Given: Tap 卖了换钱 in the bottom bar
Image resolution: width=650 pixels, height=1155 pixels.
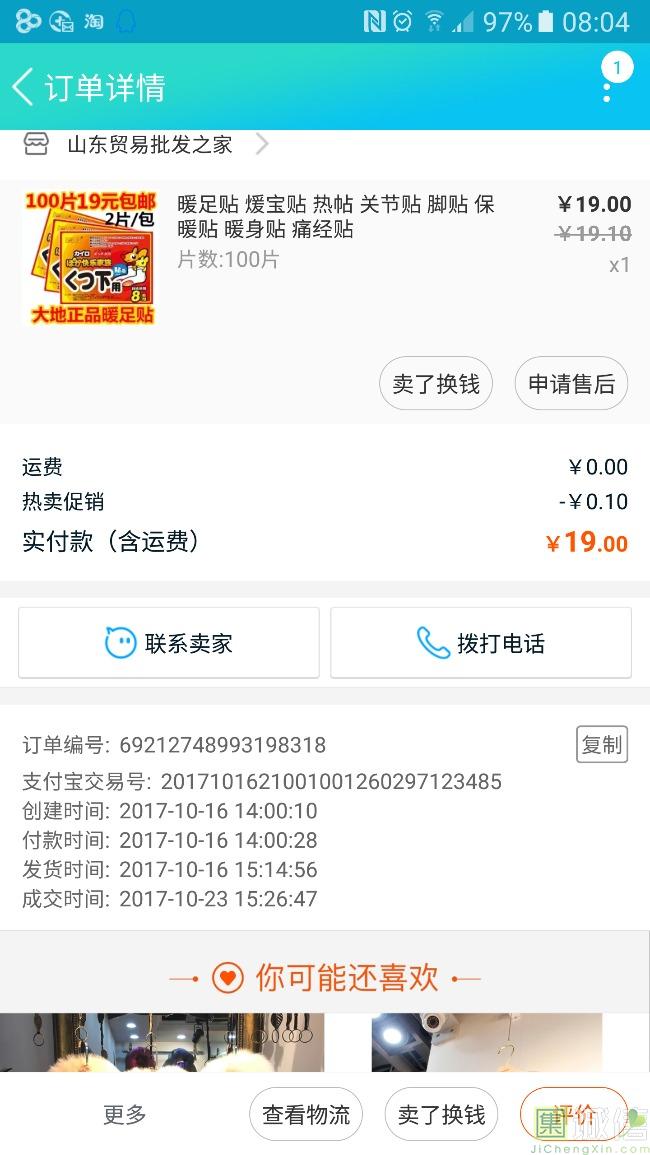Looking at the screenshot, I should 441,1114.
